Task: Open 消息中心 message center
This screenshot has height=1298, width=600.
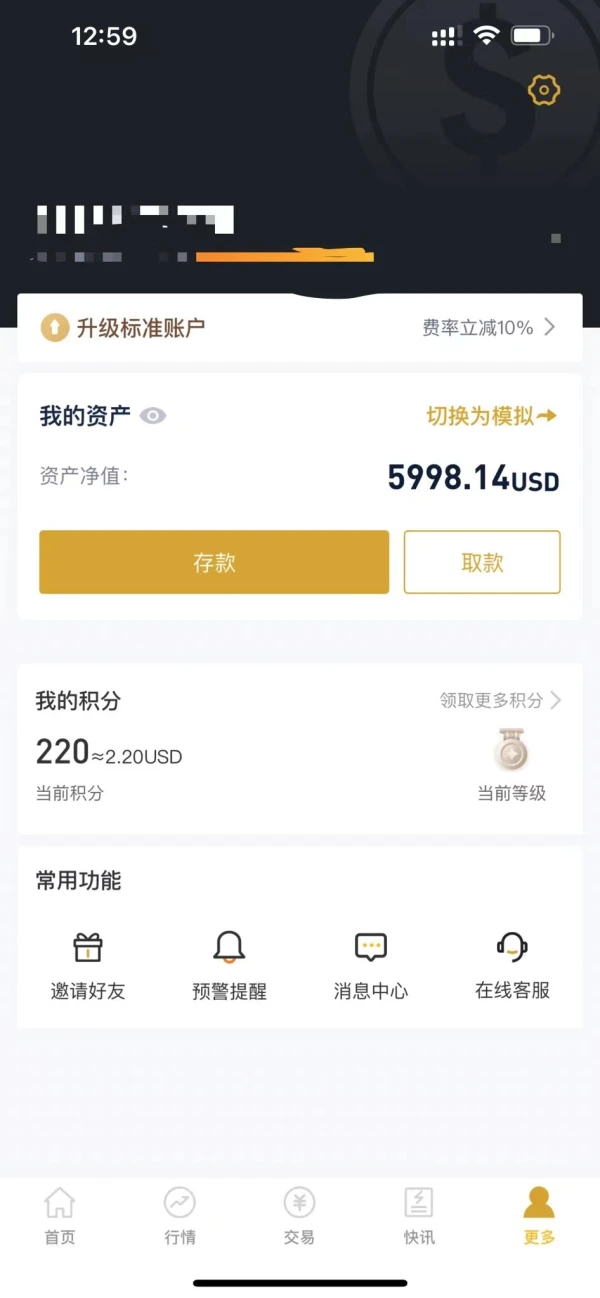Action: (371, 965)
